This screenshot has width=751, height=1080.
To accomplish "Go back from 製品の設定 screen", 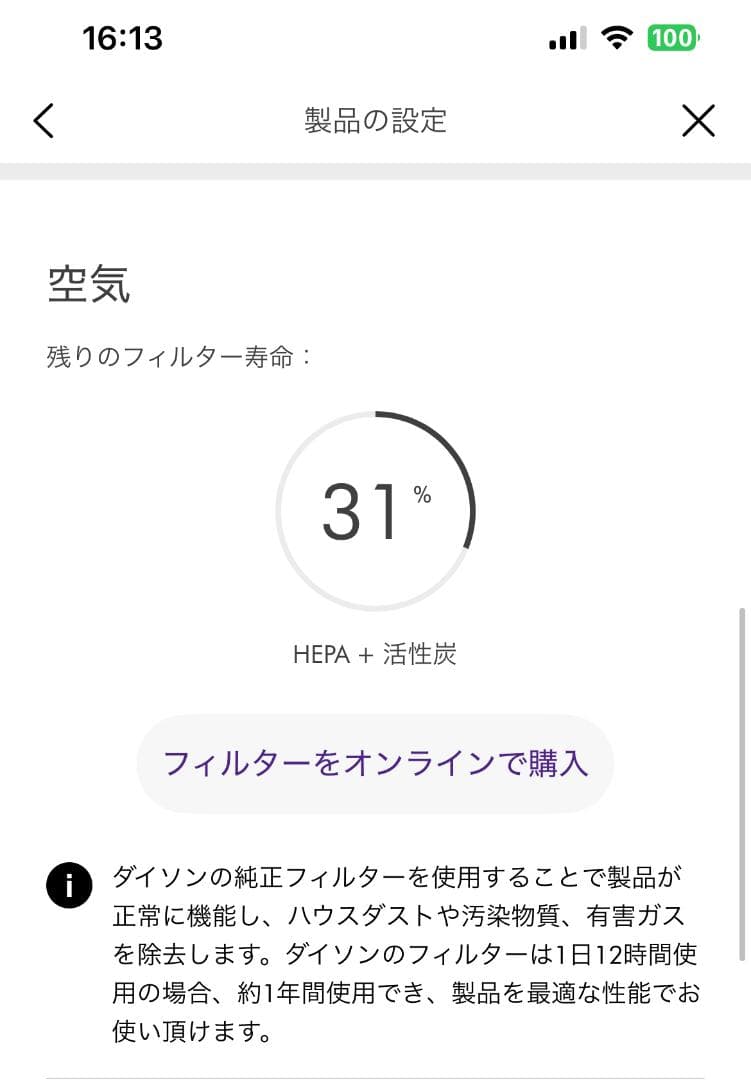I will click(43, 121).
